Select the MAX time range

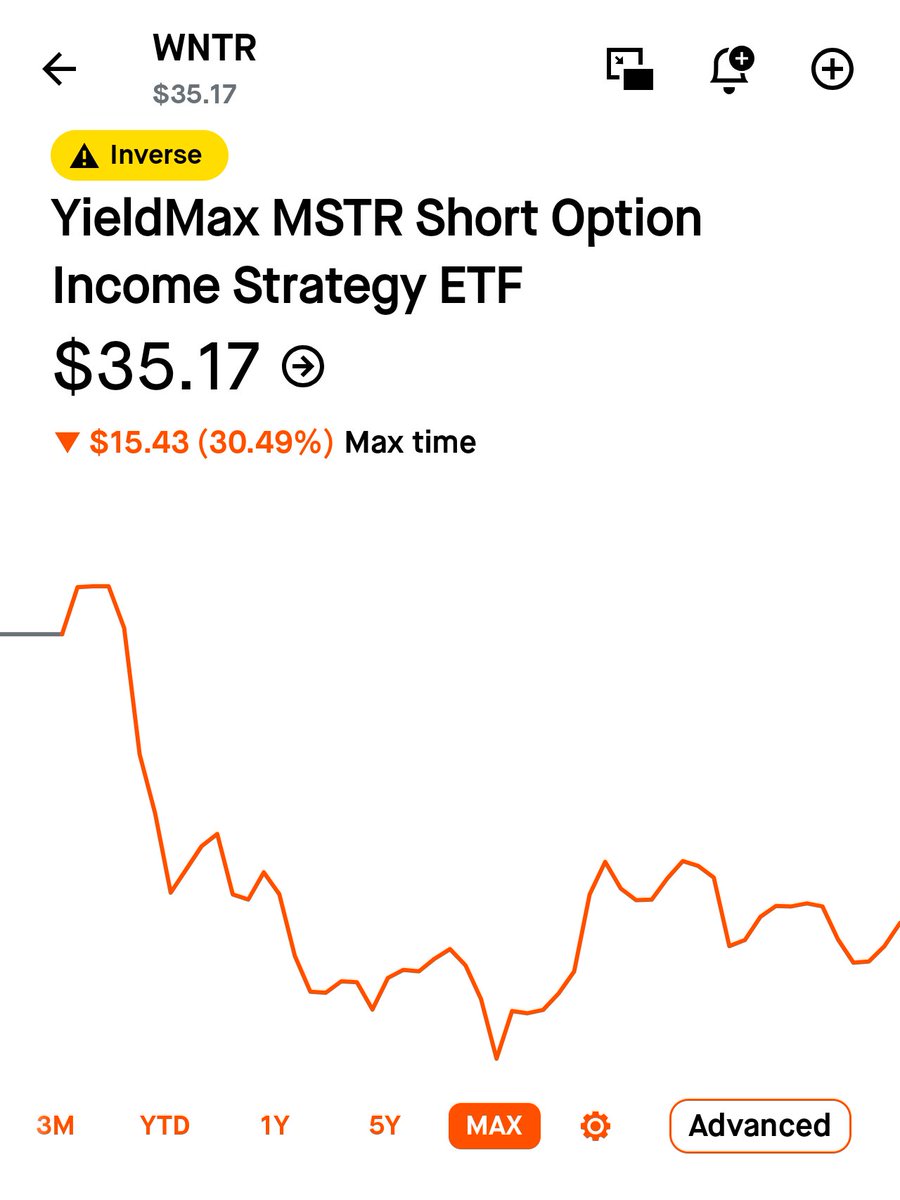tap(494, 1125)
